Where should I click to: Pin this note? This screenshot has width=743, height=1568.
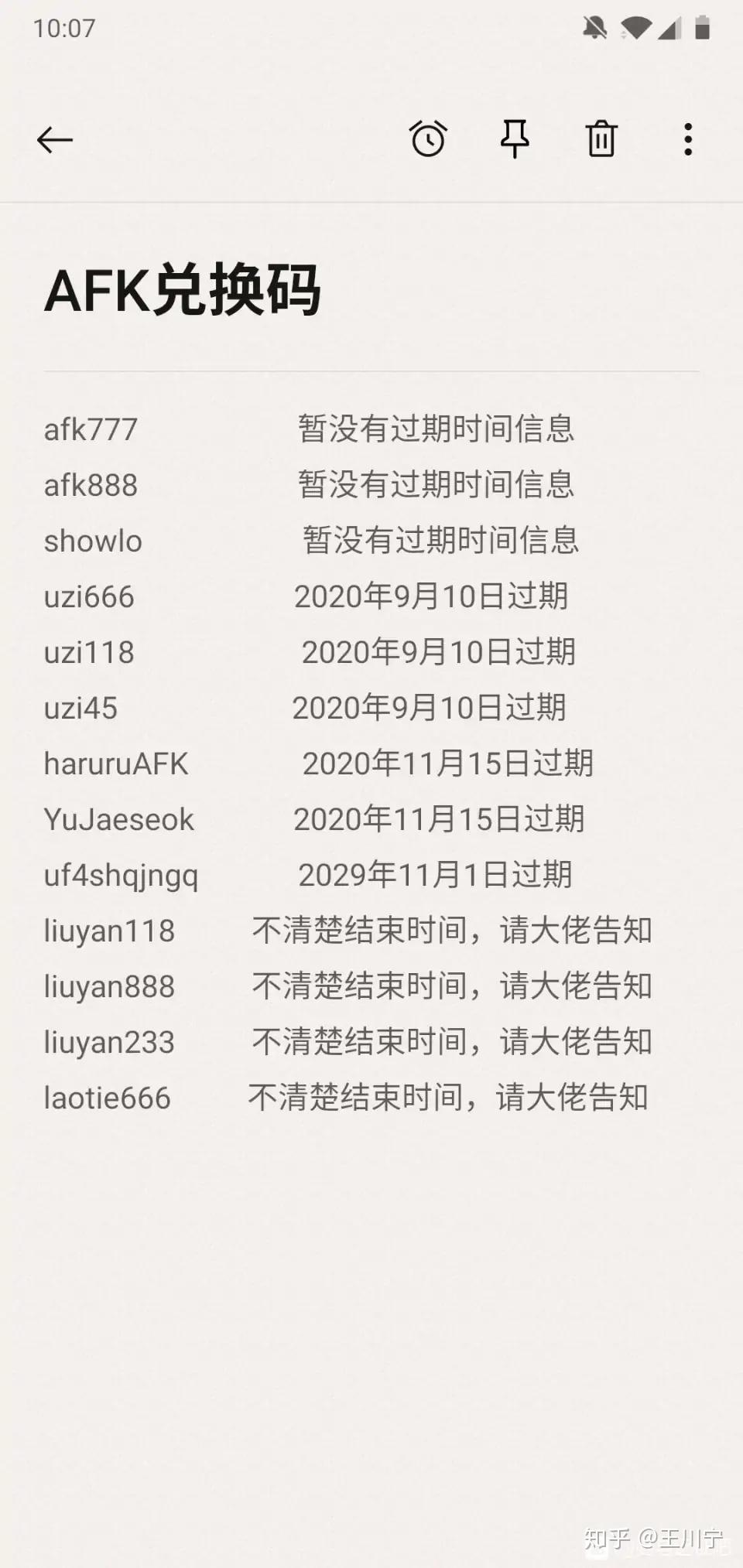[x=515, y=139]
